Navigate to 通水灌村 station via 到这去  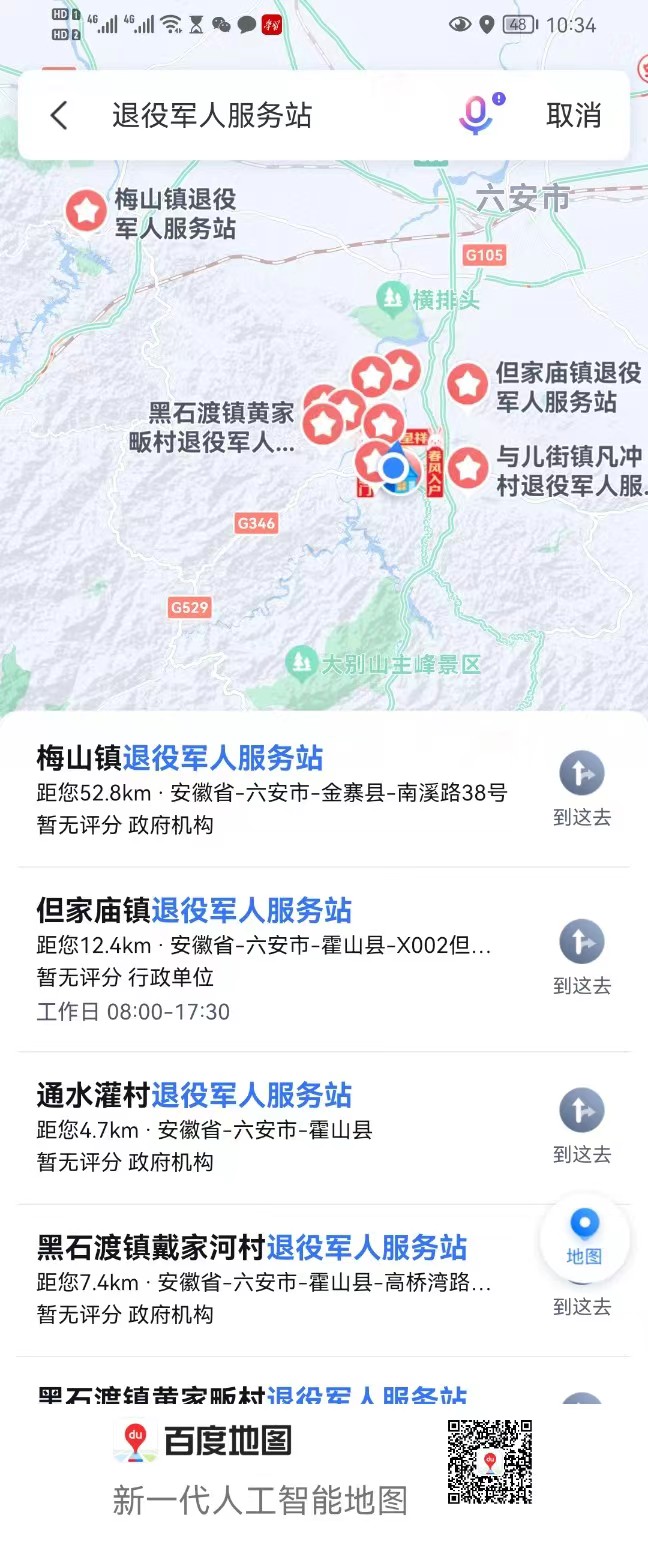point(581,1124)
